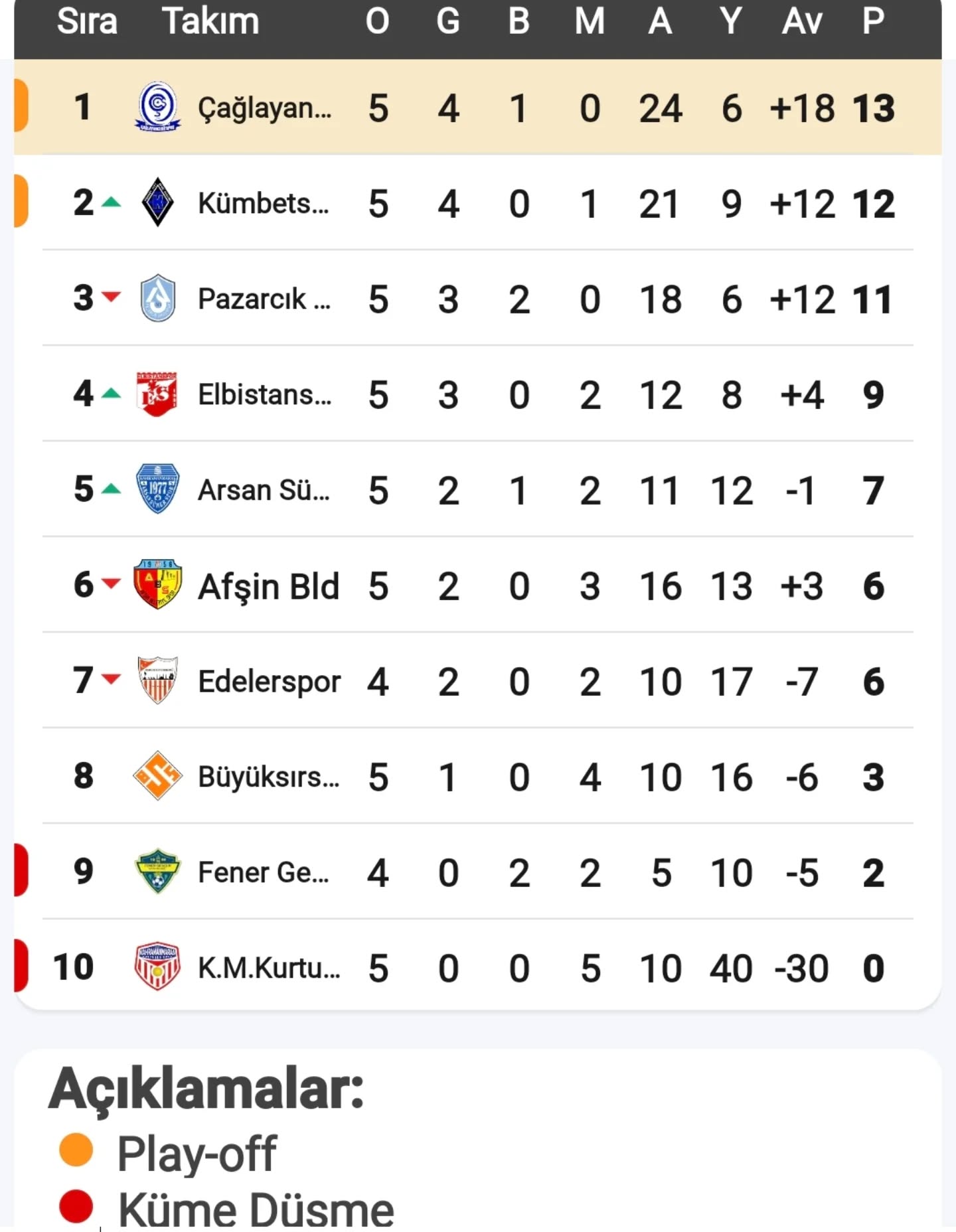Open the Edelerspor team row

[x=269, y=681]
